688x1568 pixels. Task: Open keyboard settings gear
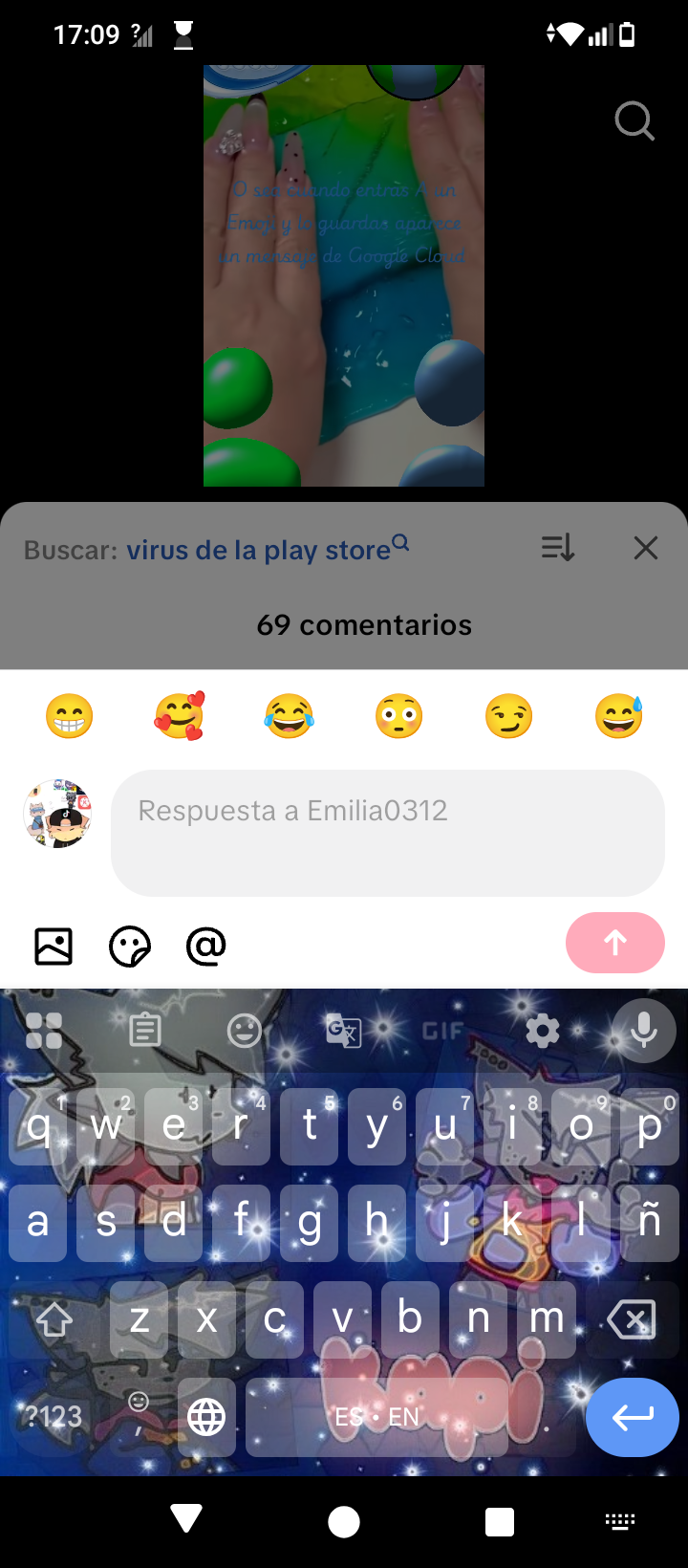[543, 1031]
